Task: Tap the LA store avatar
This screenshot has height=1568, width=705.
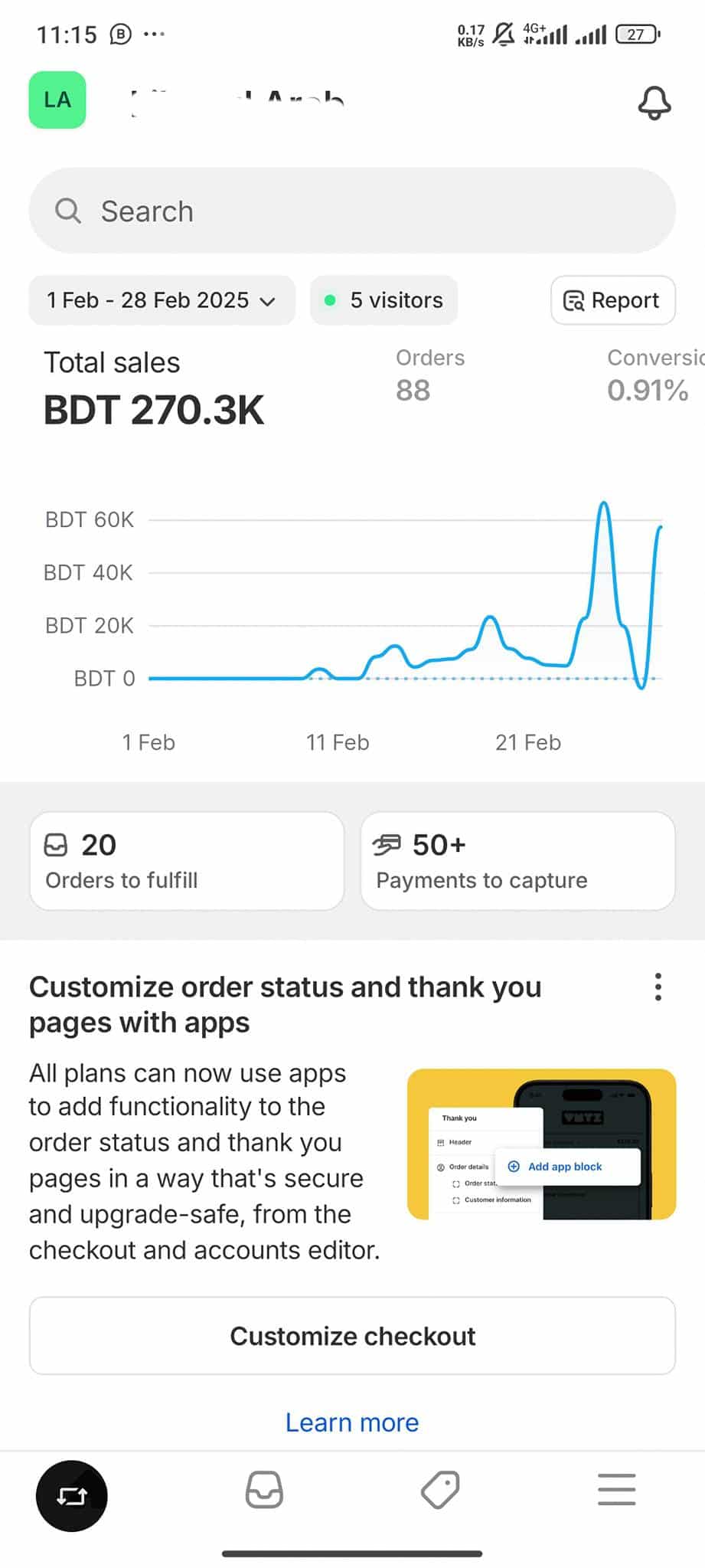Action: point(57,100)
